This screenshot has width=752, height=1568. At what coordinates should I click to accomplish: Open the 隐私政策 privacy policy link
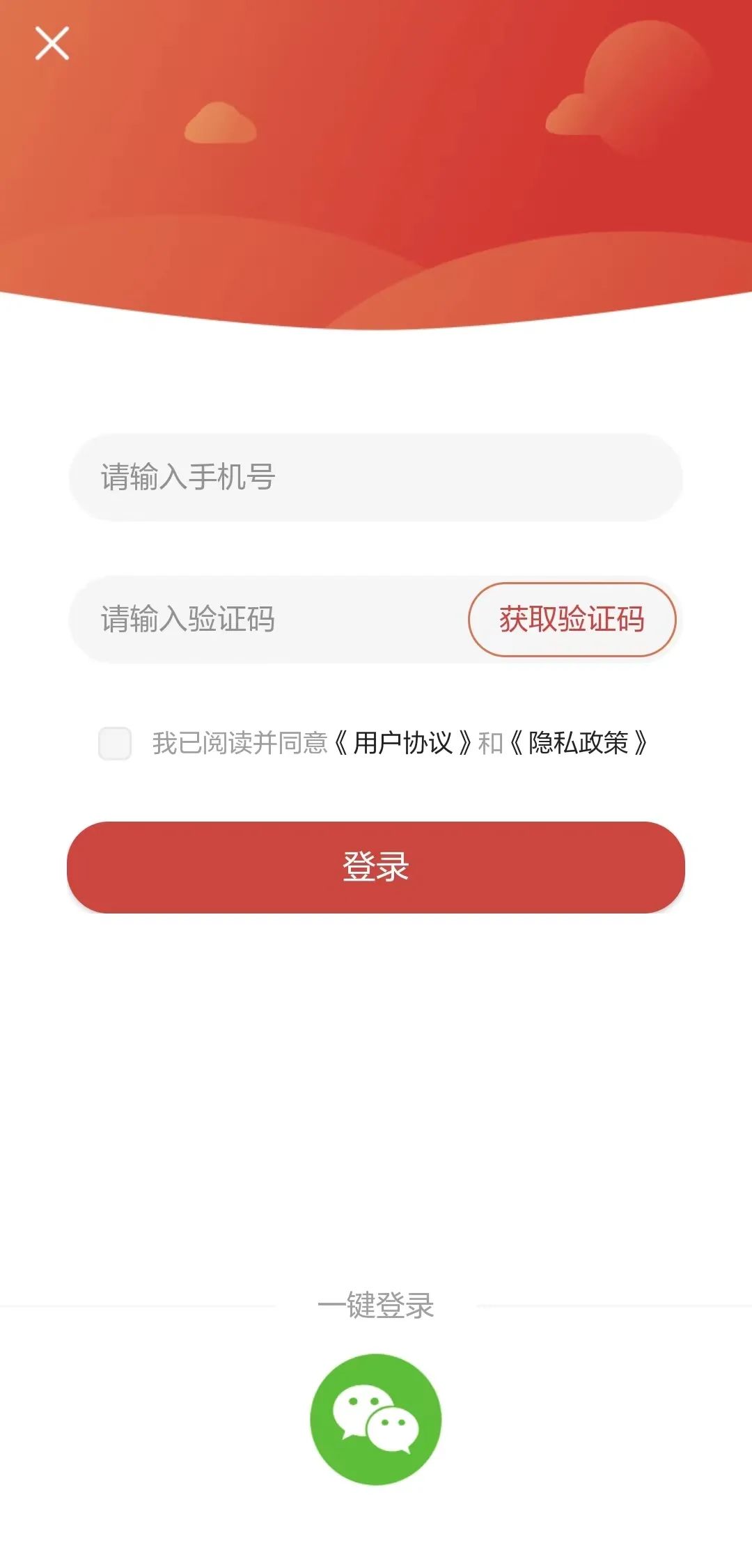coord(578,743)
